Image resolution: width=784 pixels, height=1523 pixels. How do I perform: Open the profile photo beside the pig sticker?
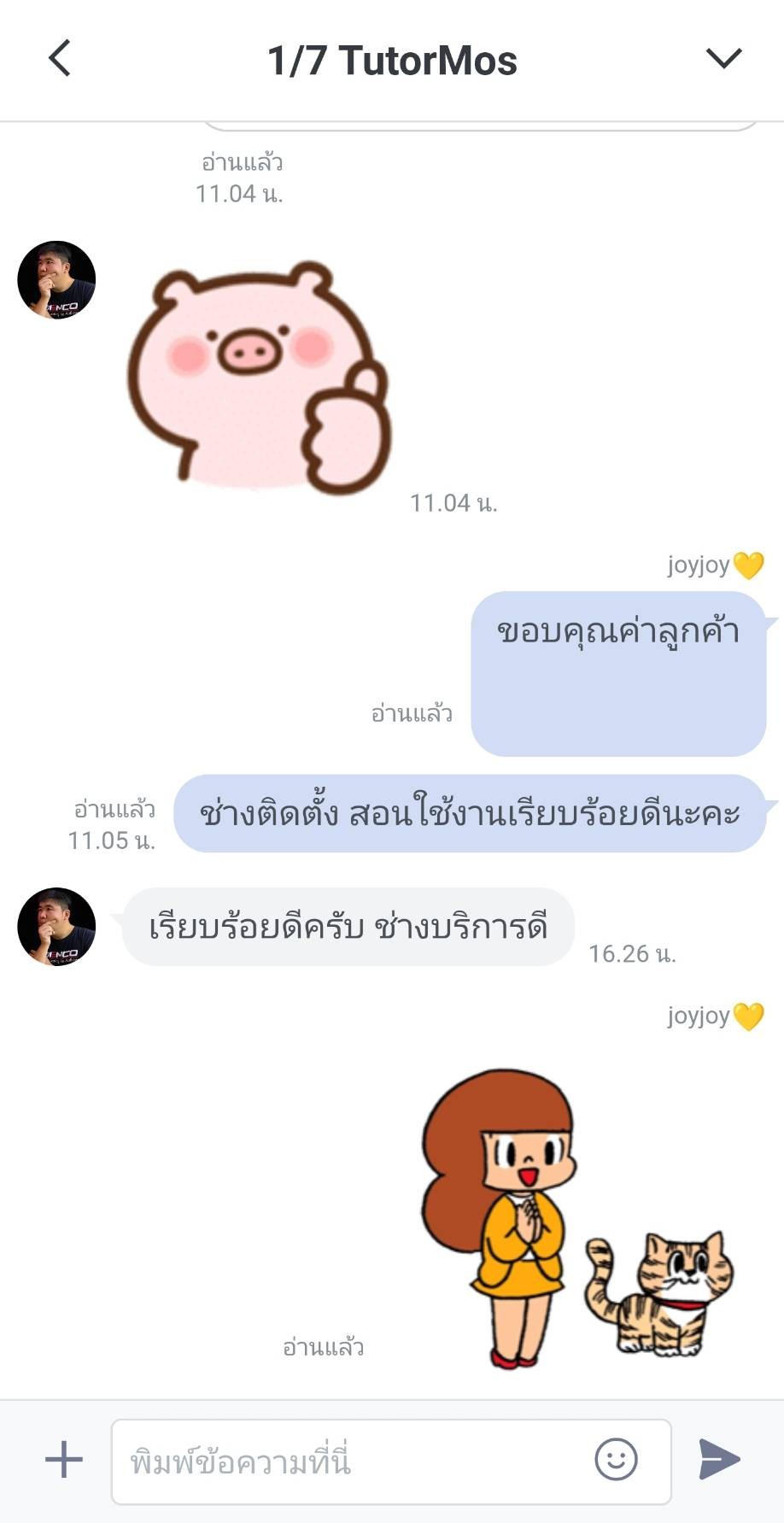click(56, 280)
